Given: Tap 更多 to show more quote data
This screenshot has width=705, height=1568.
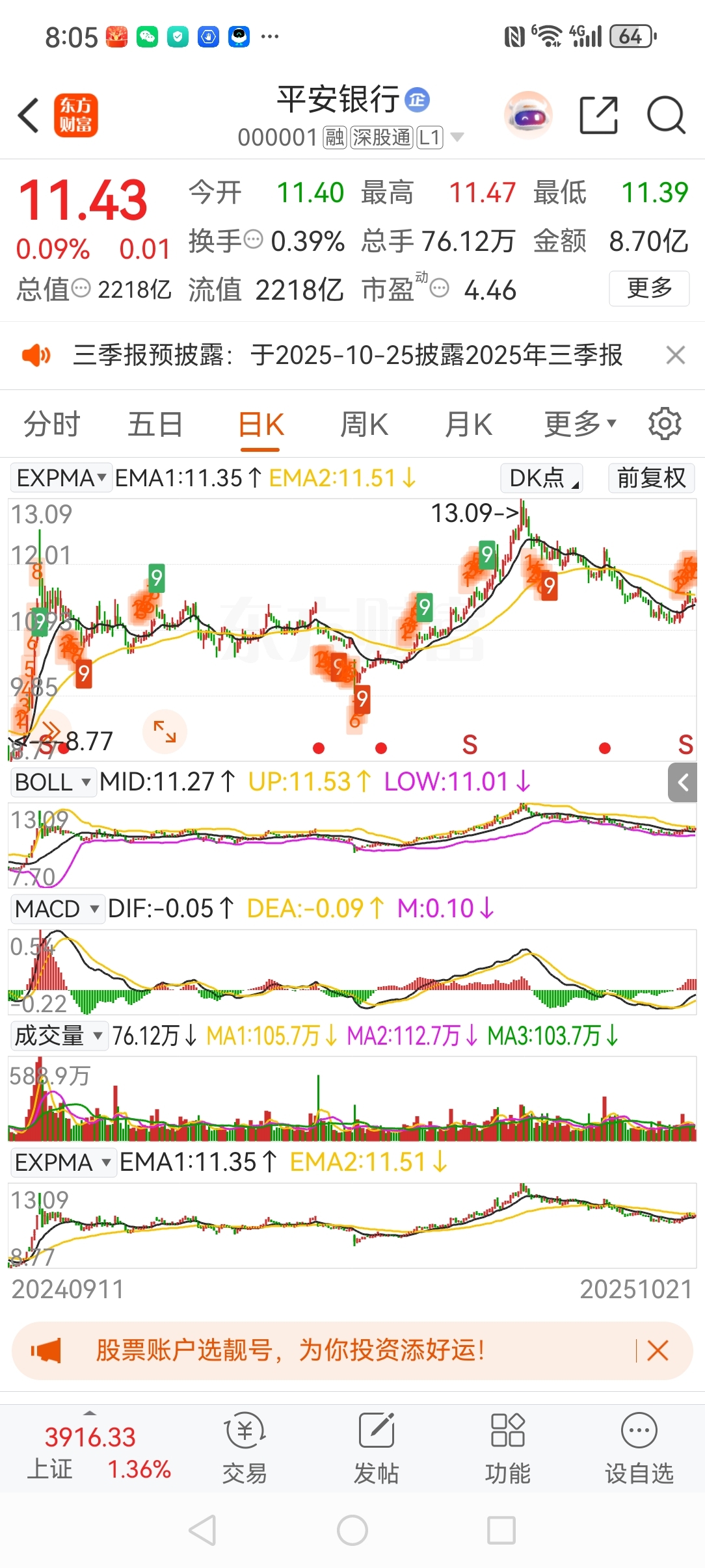Looking at the screenshot, I should [x=648, y=288].
